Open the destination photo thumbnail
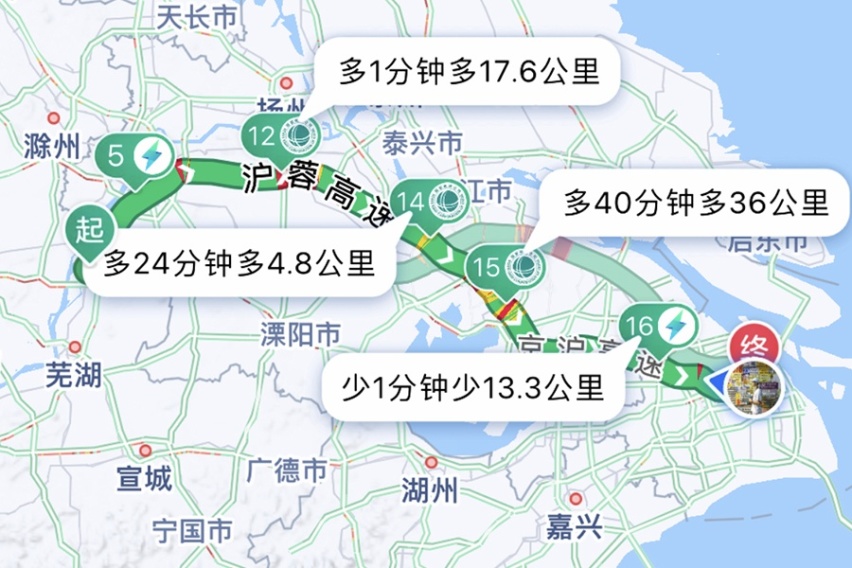The height and width of the screenshot is (568, 852). [x=755, y=387]
